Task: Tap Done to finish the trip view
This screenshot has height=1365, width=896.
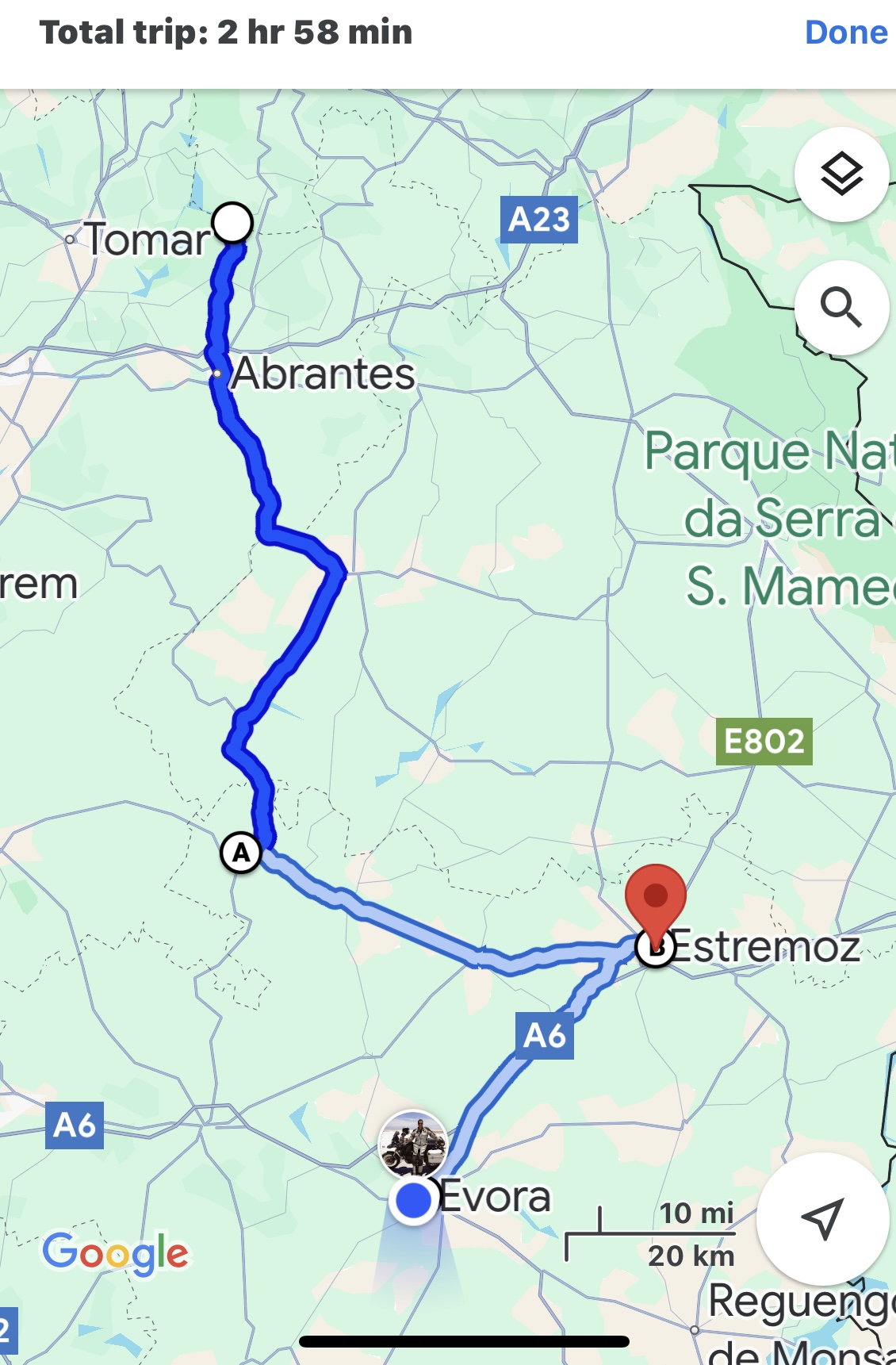Action: pos(845,33)
